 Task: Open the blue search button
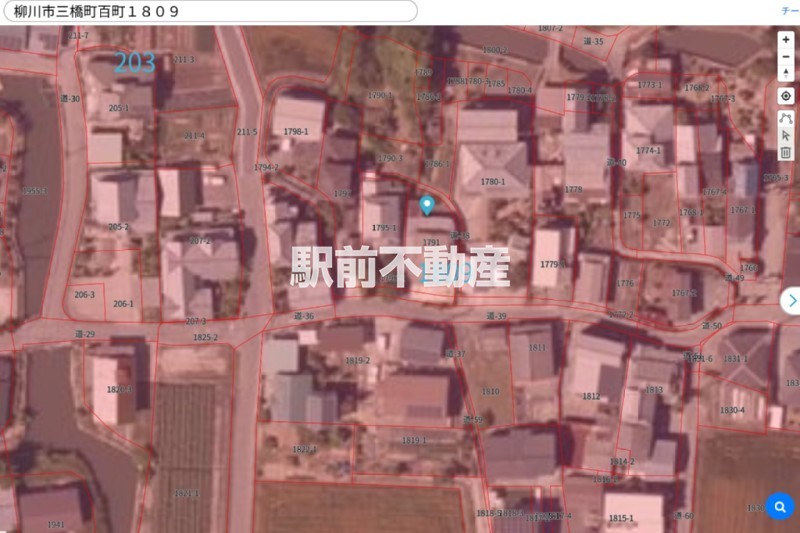tap(780, 507)
